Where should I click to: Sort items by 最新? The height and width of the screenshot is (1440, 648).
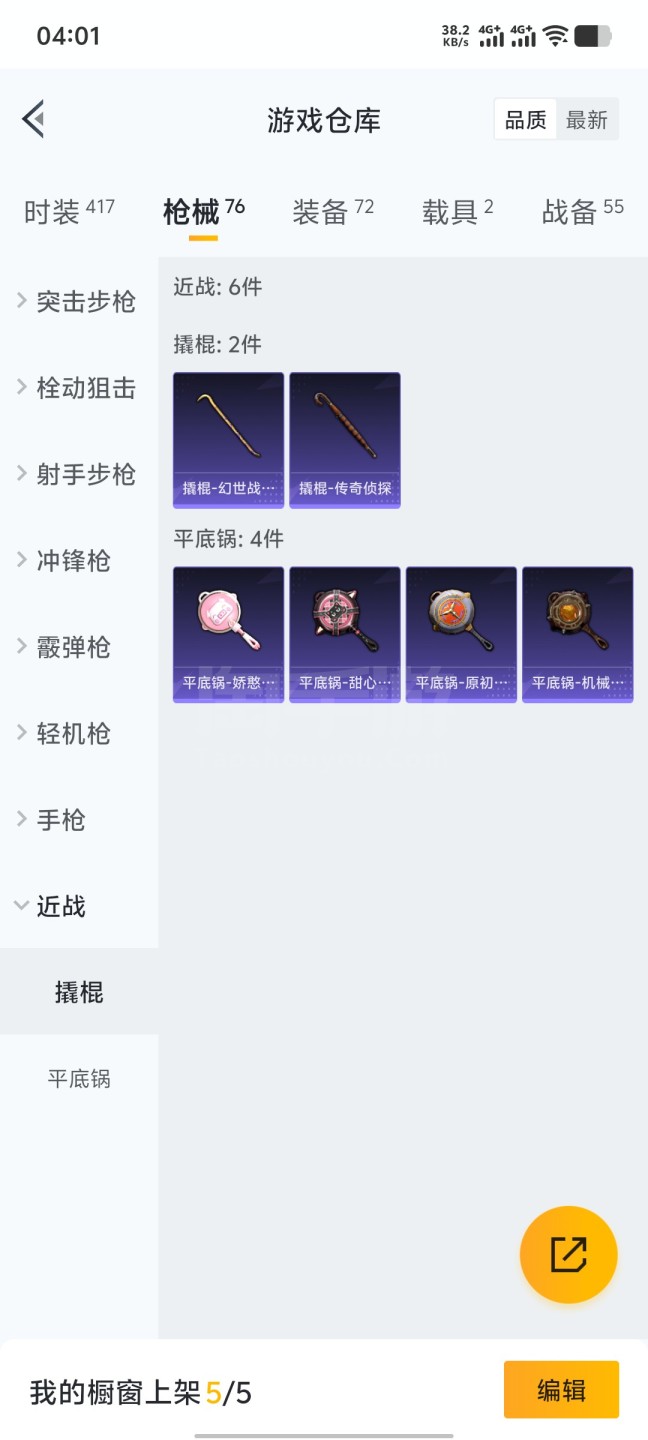point(587,120)
